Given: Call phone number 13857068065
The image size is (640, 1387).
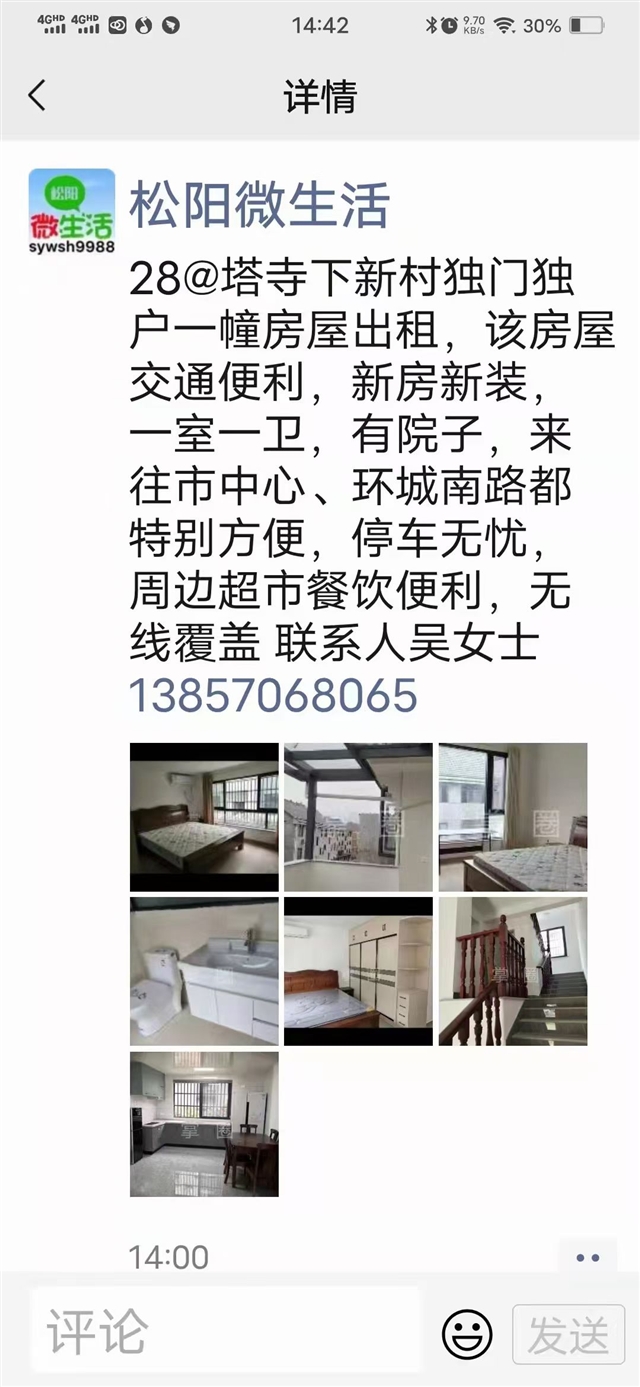Looking at the screenshot, I should (273, 695).
